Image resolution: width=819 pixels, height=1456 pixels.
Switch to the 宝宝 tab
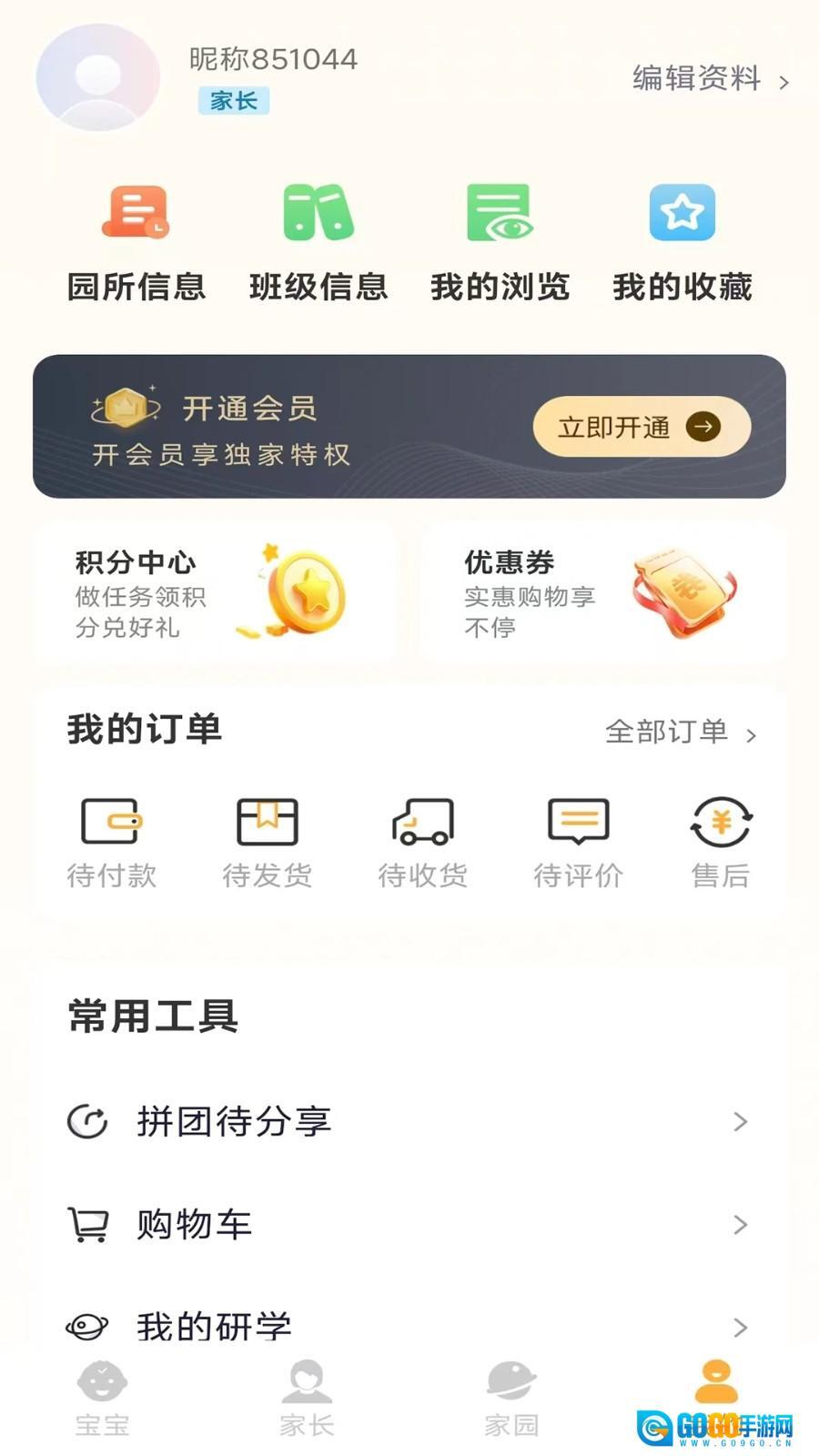(x=102, y=1399)
